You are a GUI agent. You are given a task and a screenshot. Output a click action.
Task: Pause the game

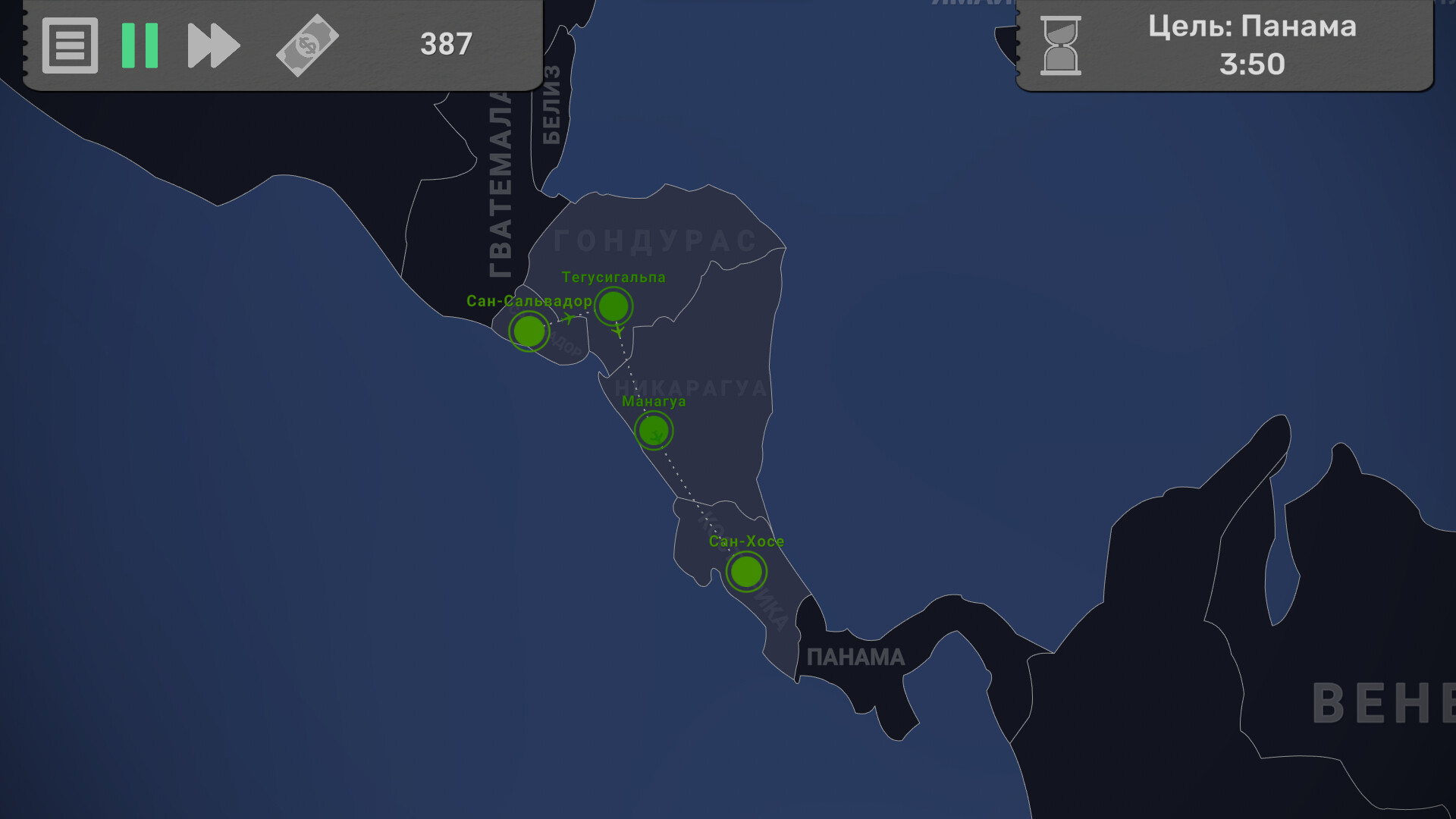[x=140, y=45]
